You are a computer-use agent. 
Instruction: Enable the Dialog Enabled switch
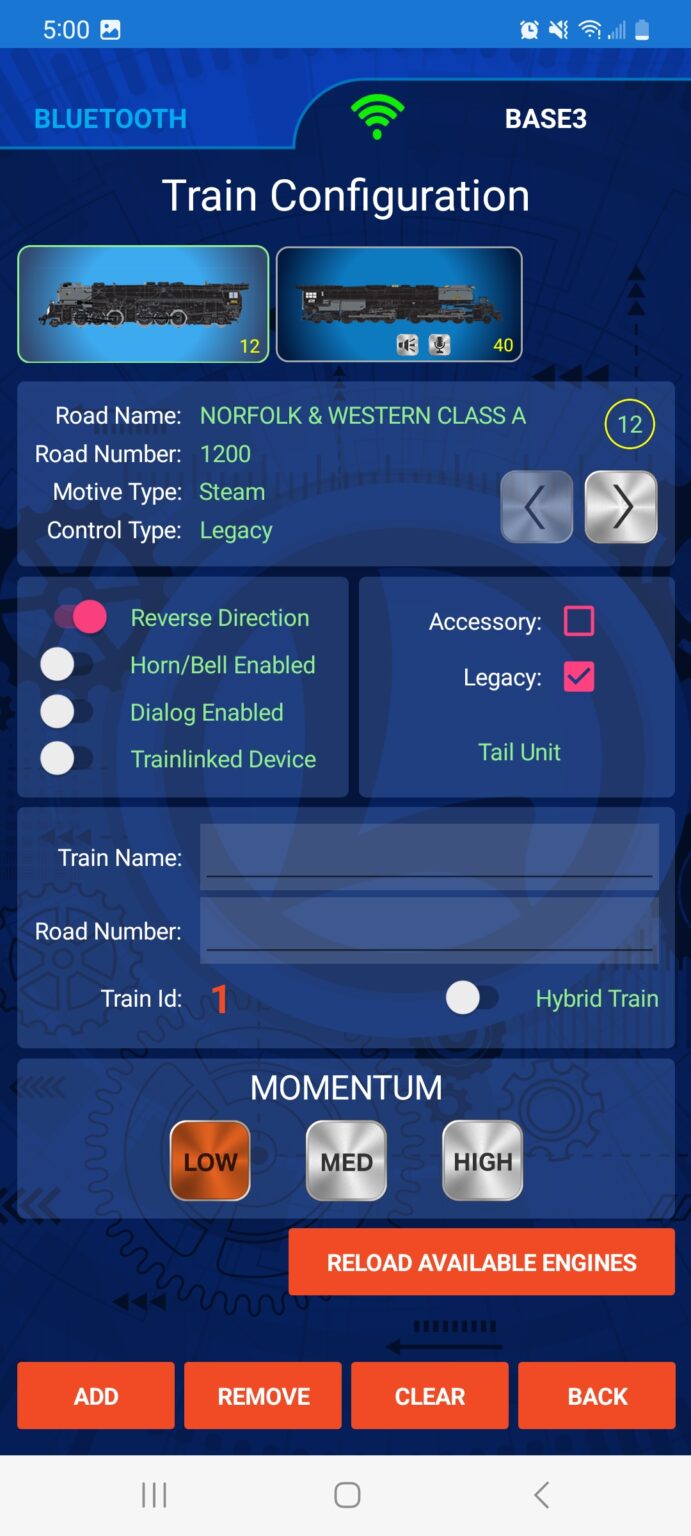66,712
